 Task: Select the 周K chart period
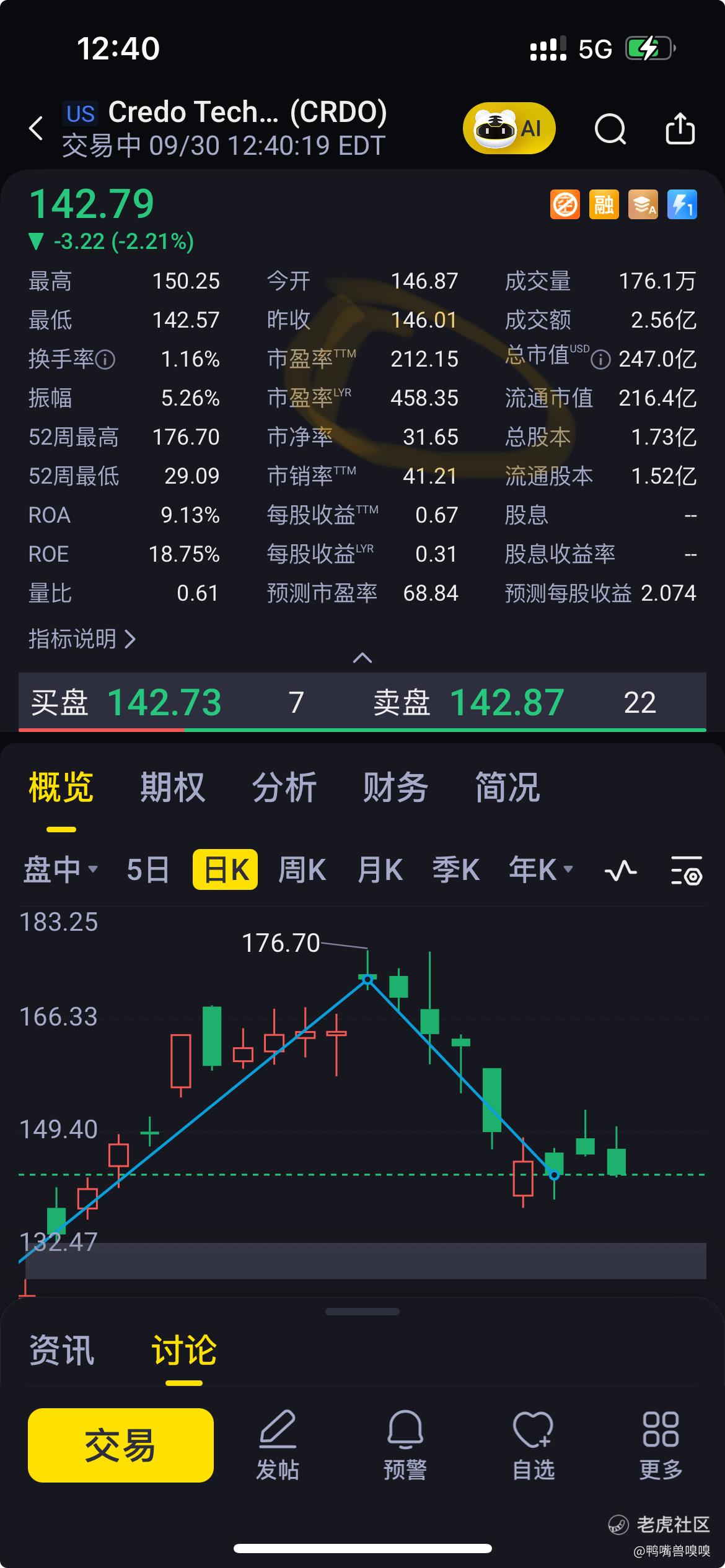tap(302, 869)
